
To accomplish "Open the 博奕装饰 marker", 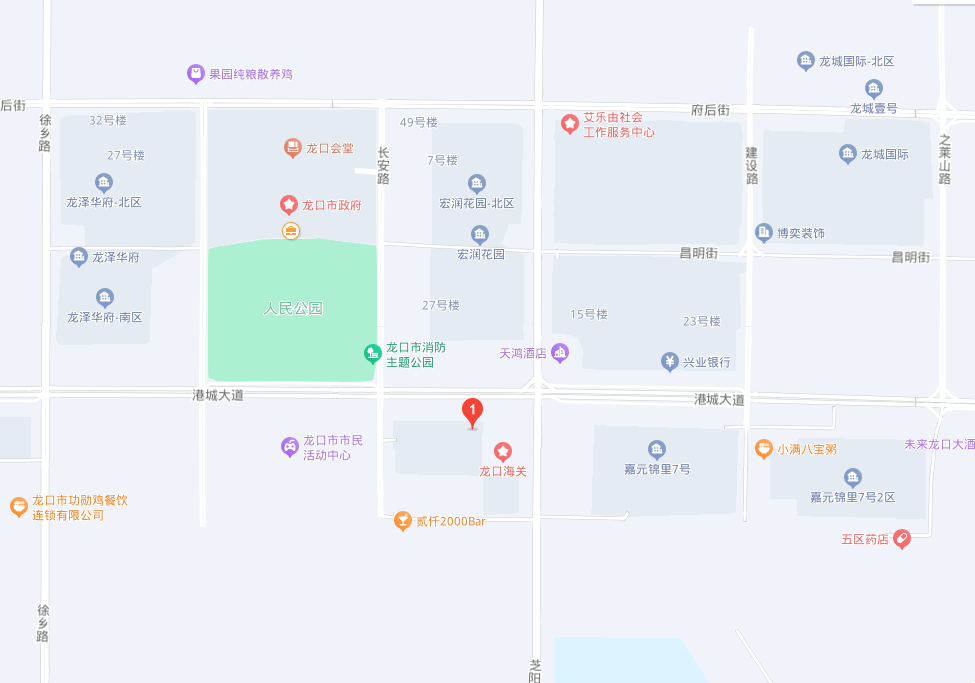I will pos(764,233).
